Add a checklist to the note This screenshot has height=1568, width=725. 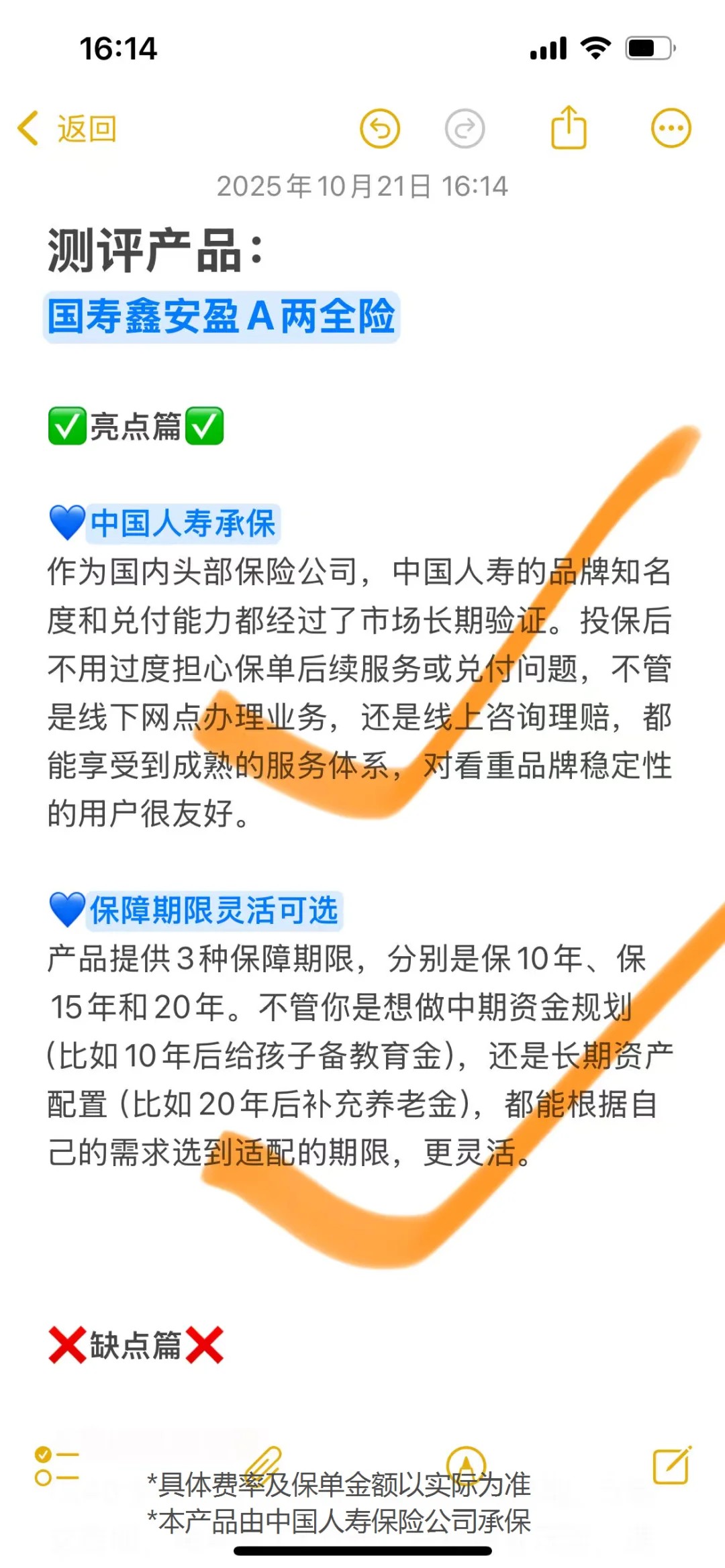coord(56,1466)
